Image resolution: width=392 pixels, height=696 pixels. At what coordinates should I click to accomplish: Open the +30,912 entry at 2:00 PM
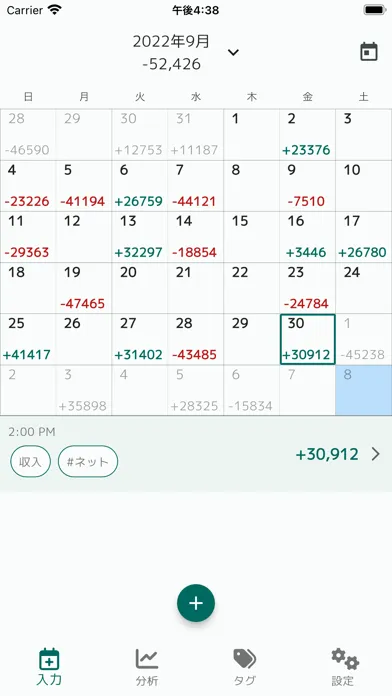pyautogui.click(x=196, y=454)
